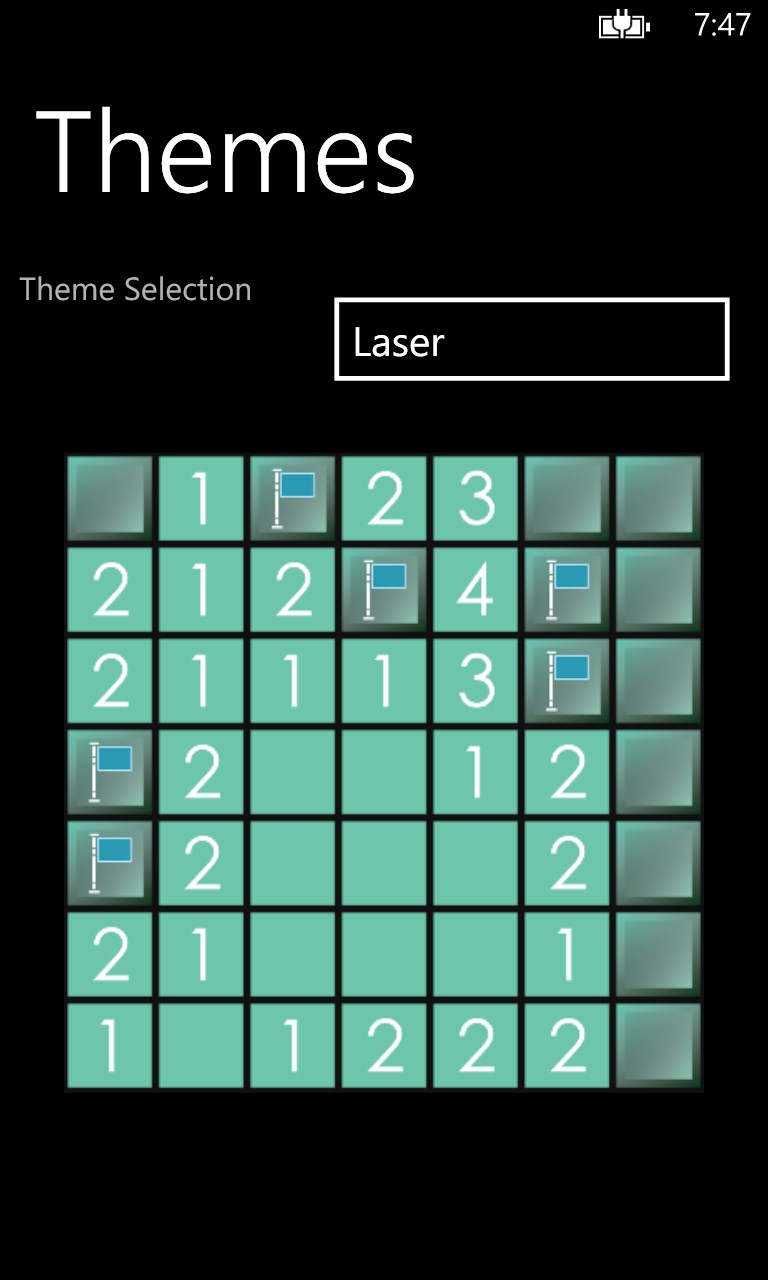
Task: Click the unrevealed tile in the top-left corner
Action: 109,499
